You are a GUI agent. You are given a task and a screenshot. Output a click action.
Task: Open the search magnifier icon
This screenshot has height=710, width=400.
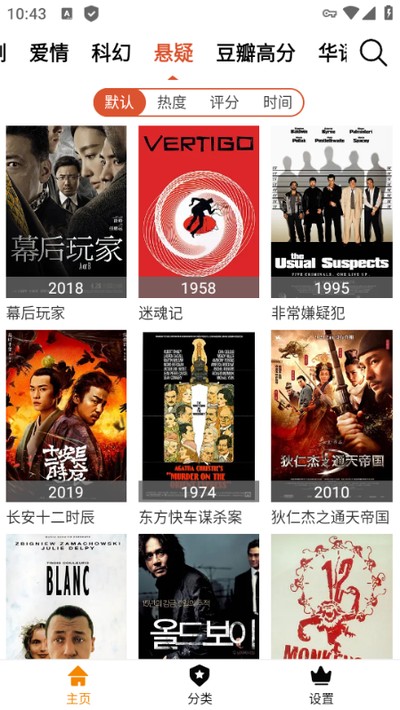(373, 53)
